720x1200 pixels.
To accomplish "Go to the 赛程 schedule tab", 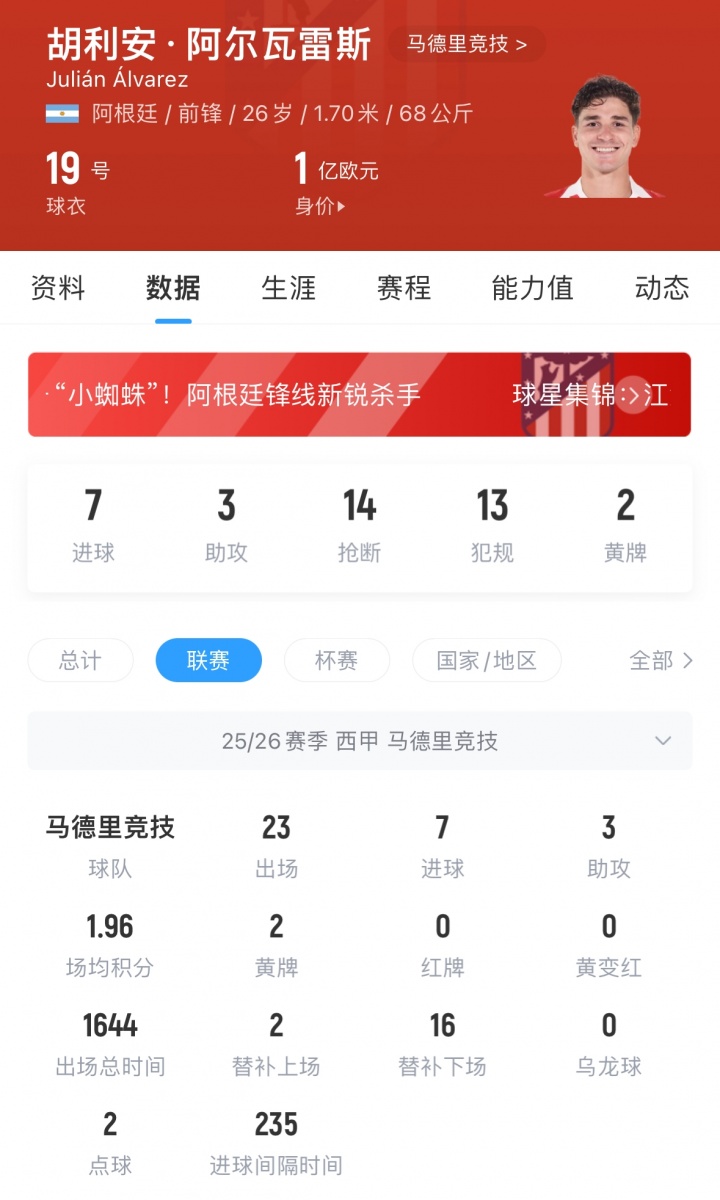I will click(404, 288).
